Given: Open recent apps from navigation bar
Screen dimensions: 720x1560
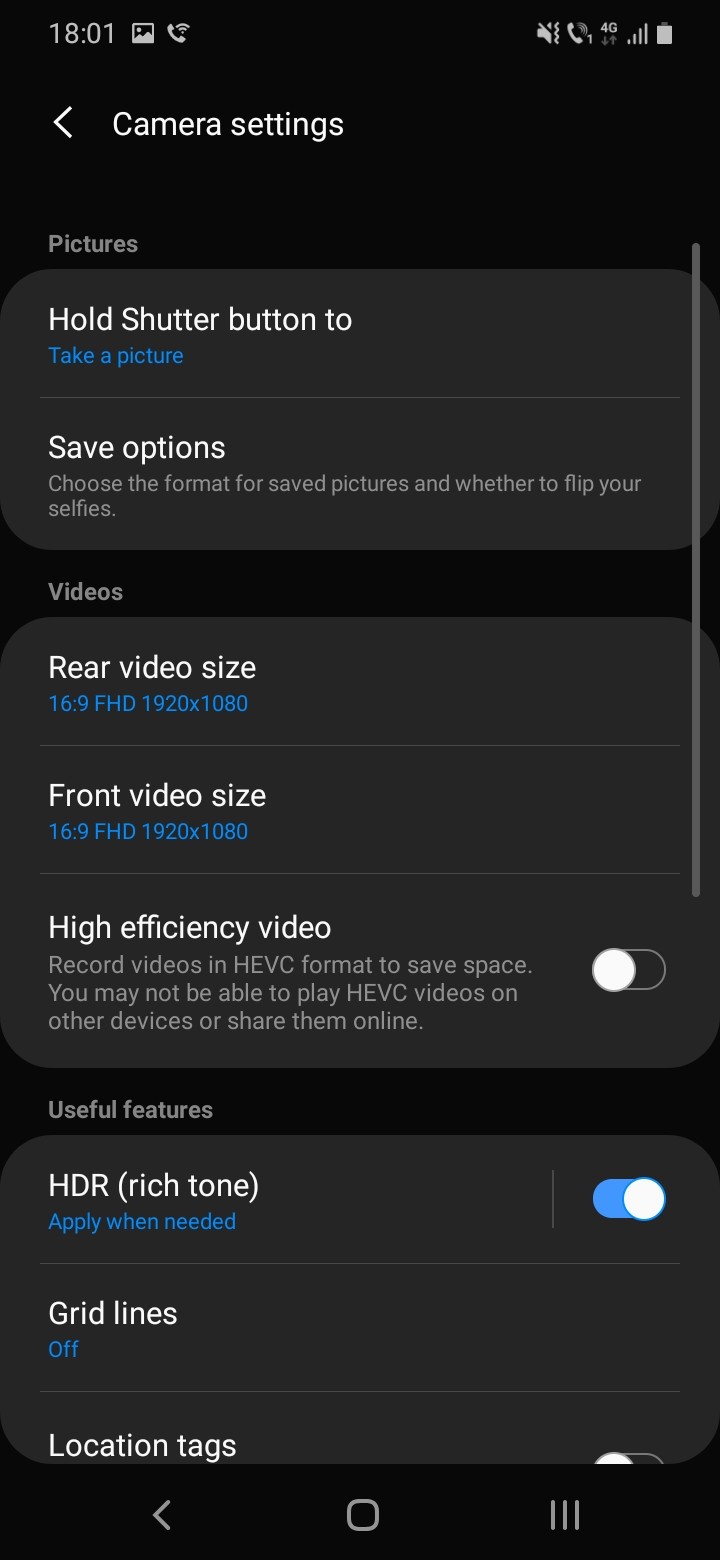Looking at the screenshot, I should click(x=564, y=1515).
